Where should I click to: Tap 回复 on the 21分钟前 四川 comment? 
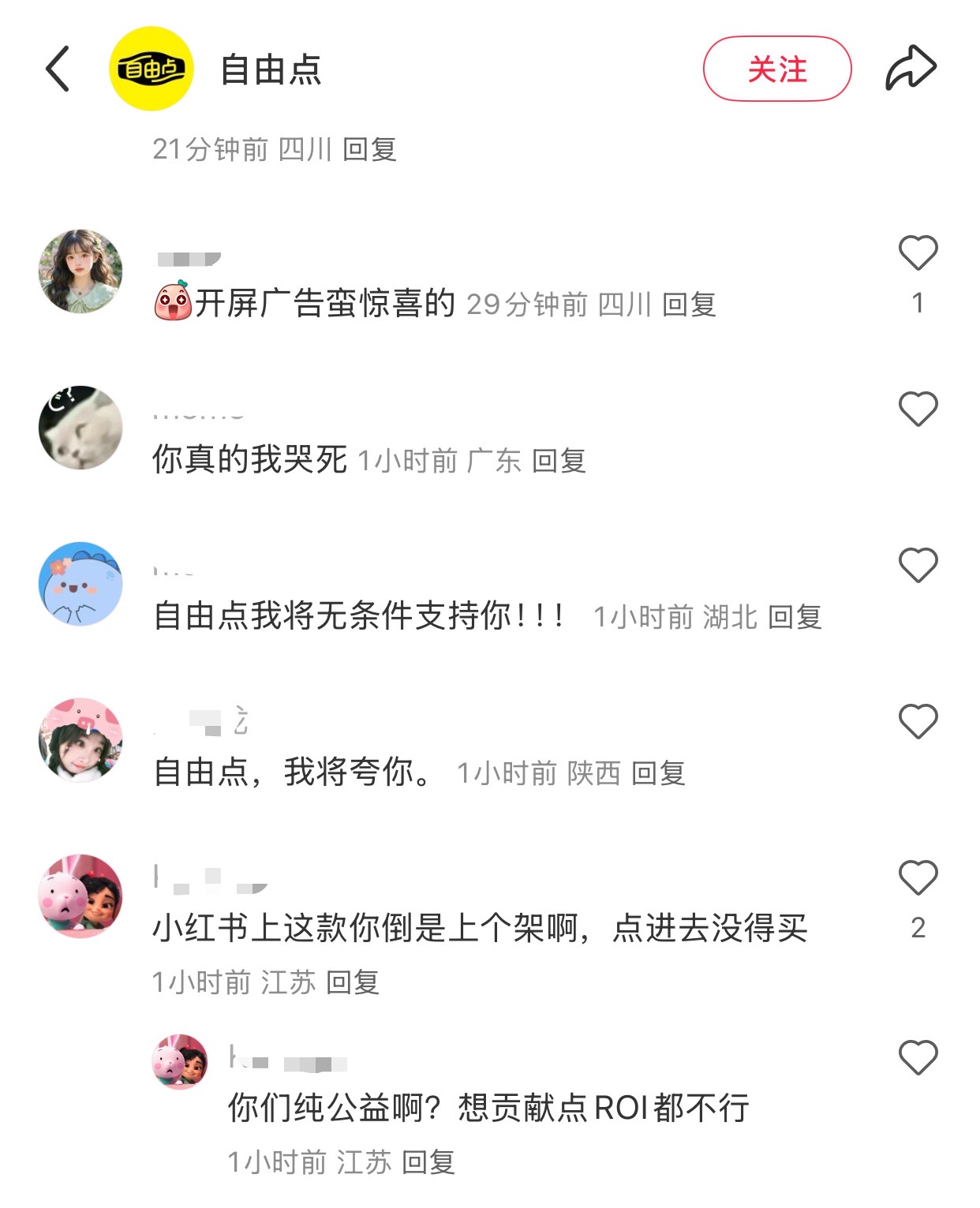369,149
